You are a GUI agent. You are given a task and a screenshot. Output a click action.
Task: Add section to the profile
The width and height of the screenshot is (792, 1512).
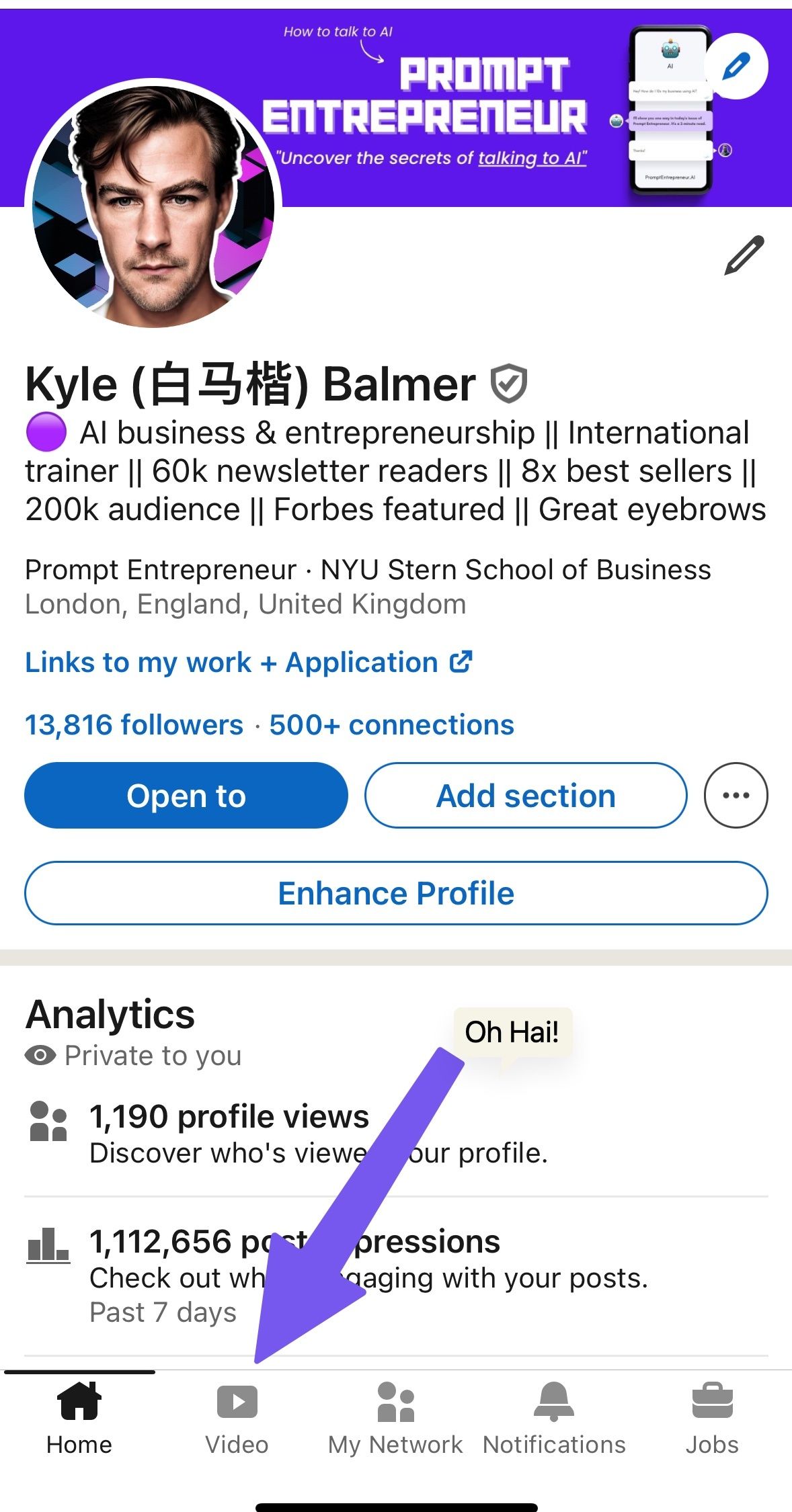[526, 796]
